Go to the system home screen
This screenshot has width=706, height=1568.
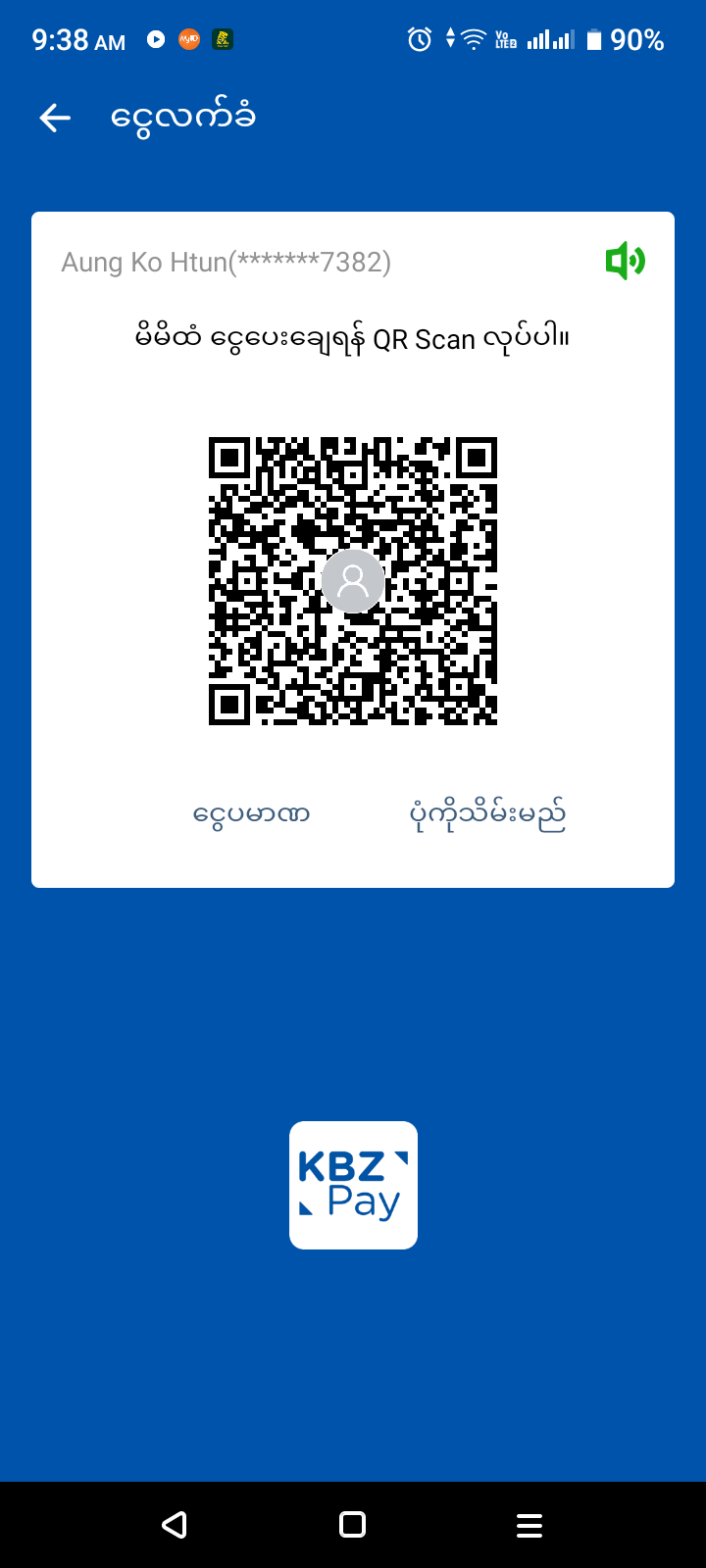pos(352,1524)
